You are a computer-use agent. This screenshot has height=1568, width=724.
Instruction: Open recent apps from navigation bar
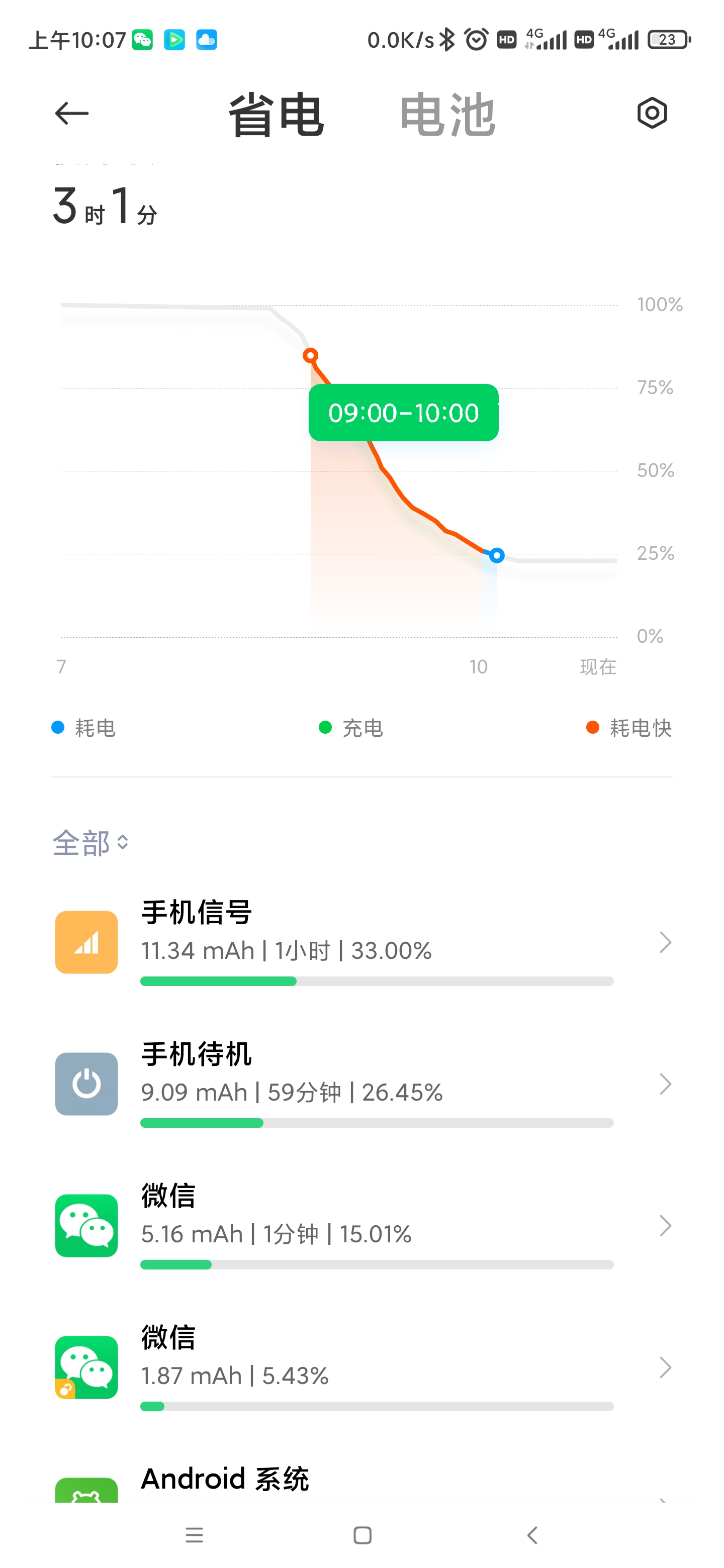(x=194, y=1535)
